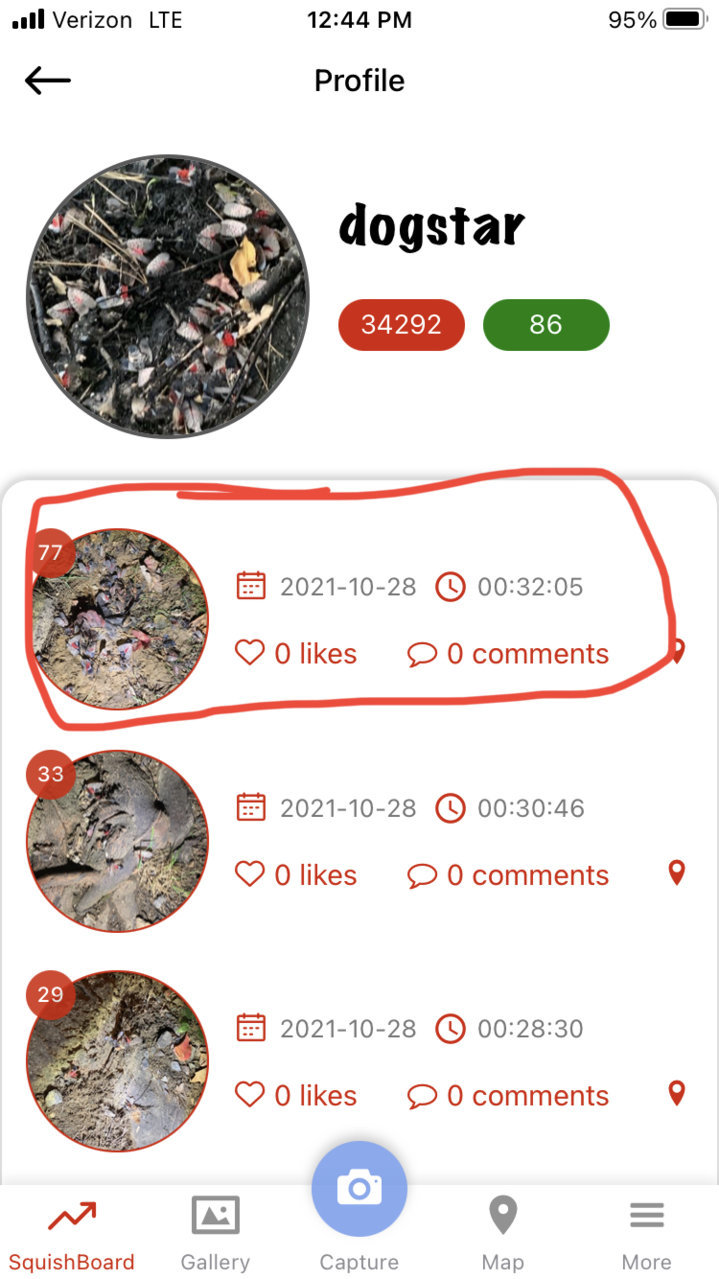View dogstar's profile picture
The image size is (719, 1279).
(x=167, y=296)
